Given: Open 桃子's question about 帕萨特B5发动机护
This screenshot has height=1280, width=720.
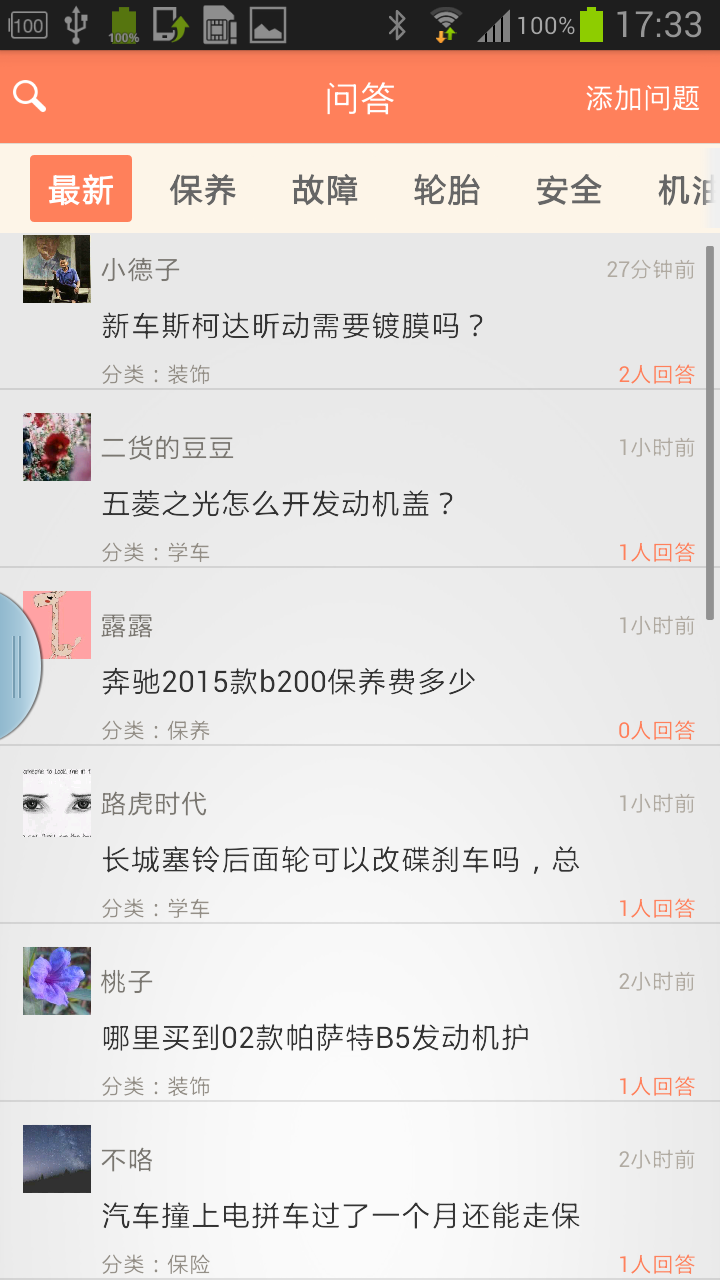Looking at the screenshot, I should (315, 1038).
